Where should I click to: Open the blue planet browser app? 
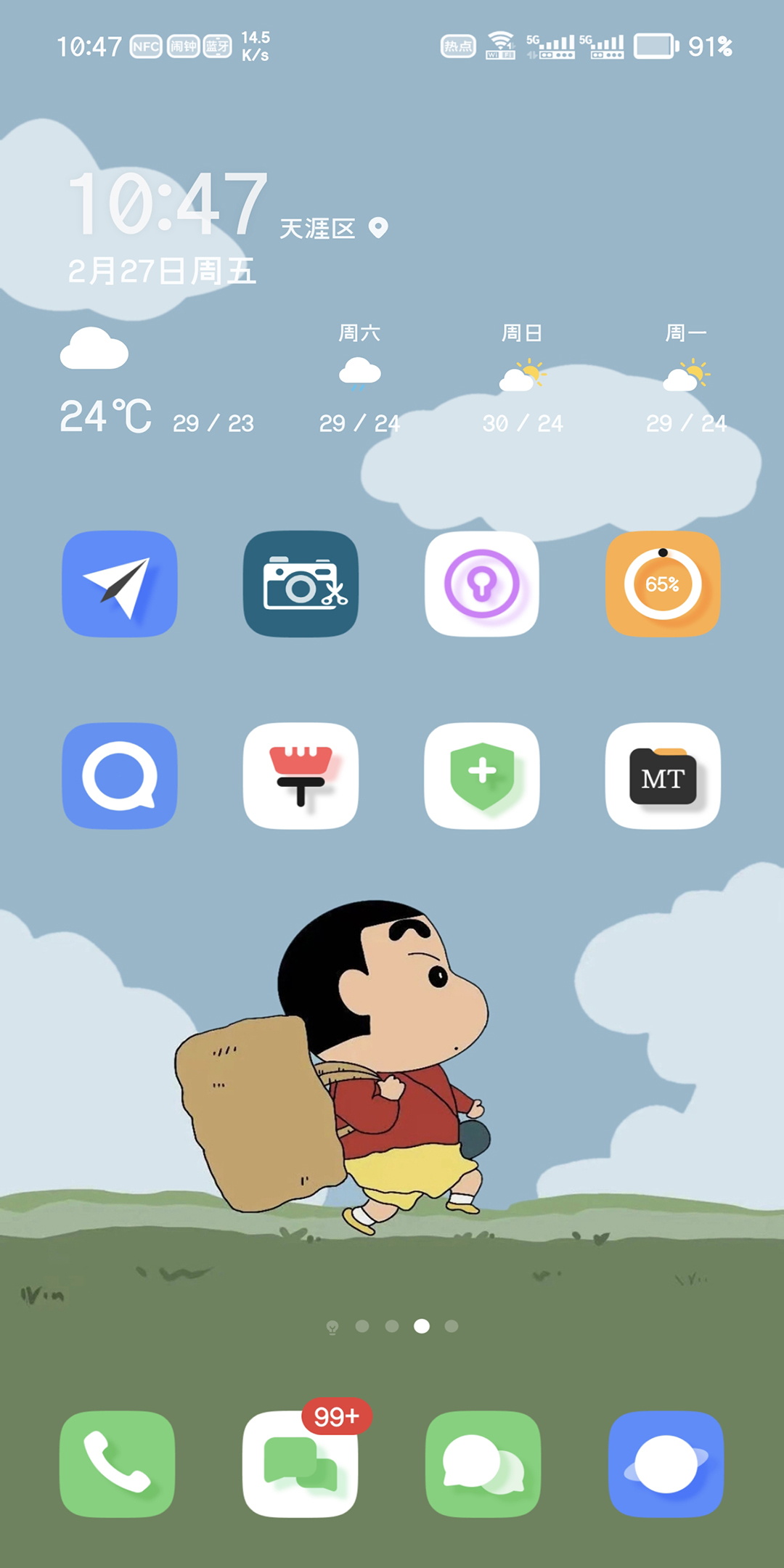666,1463
